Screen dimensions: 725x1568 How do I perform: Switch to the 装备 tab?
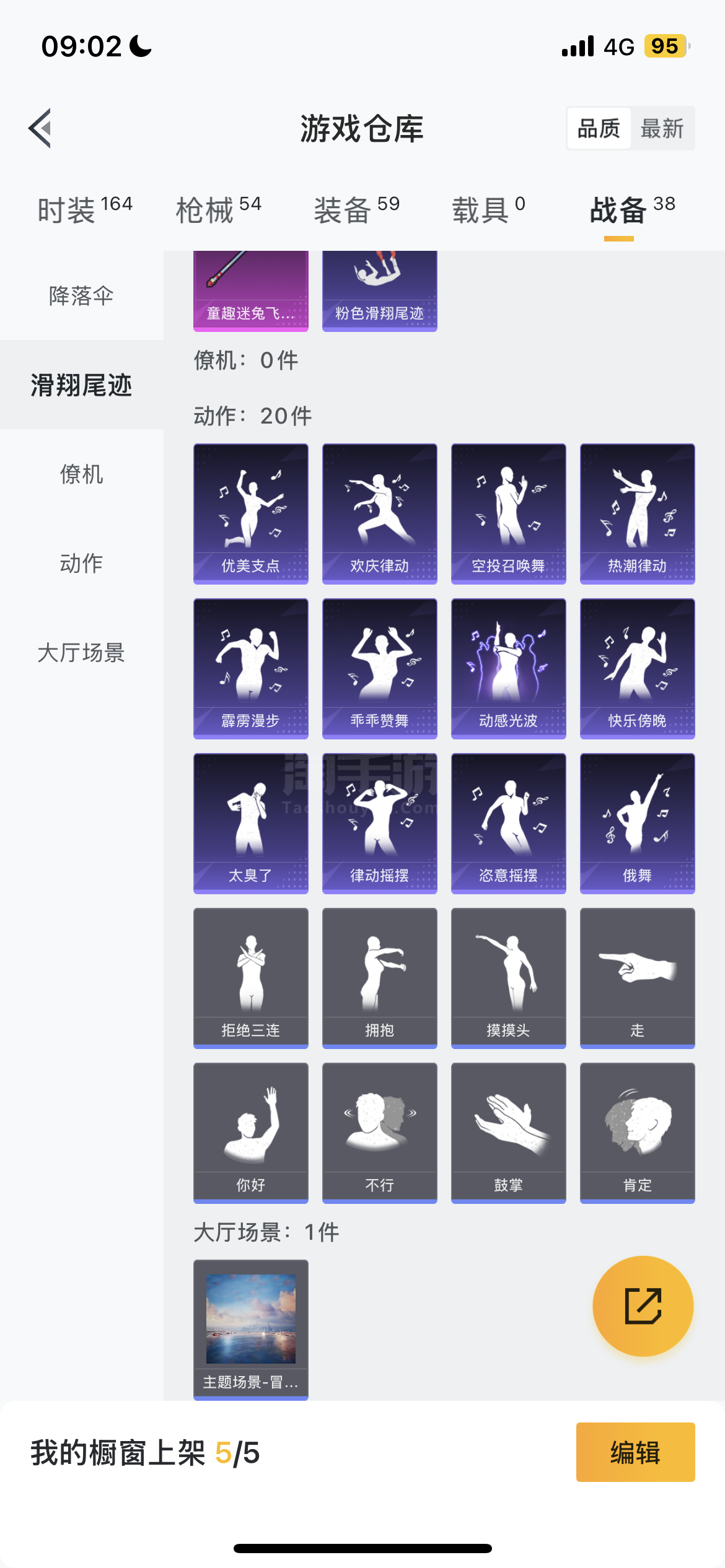[357, 209]
